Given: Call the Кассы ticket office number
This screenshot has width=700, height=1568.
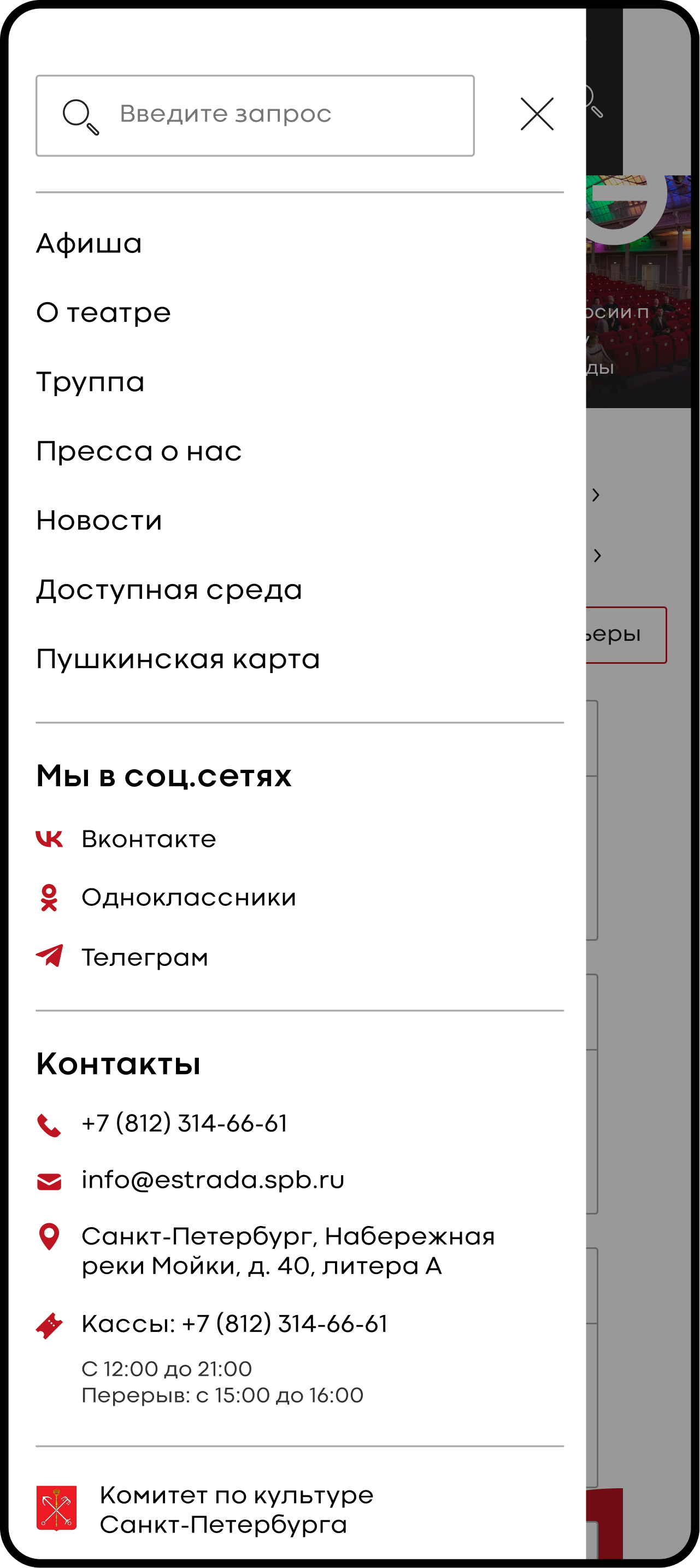Looking at the screenshot, I should [x=234, y=1323].
